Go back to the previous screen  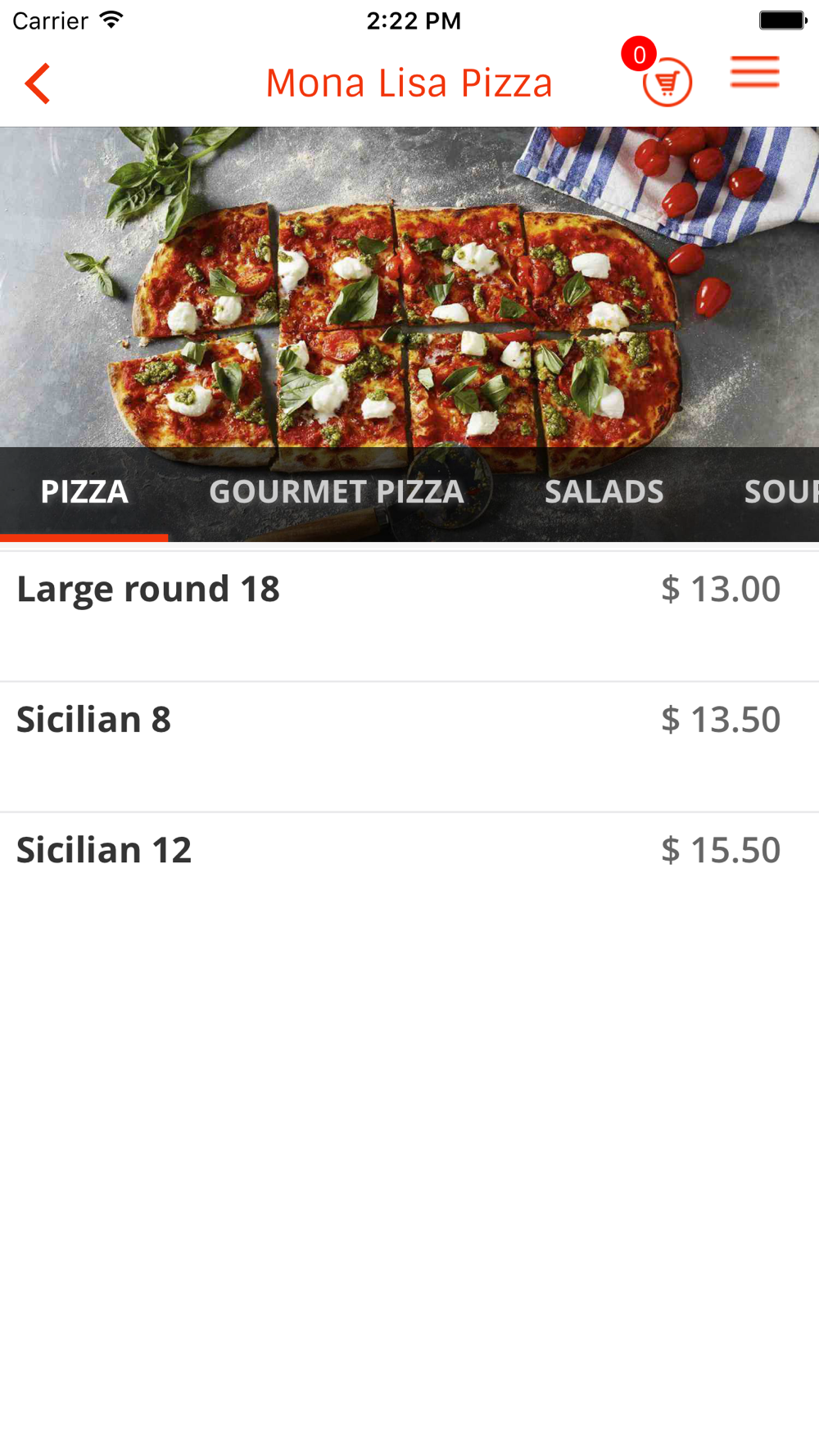click(x=38, y=84)
